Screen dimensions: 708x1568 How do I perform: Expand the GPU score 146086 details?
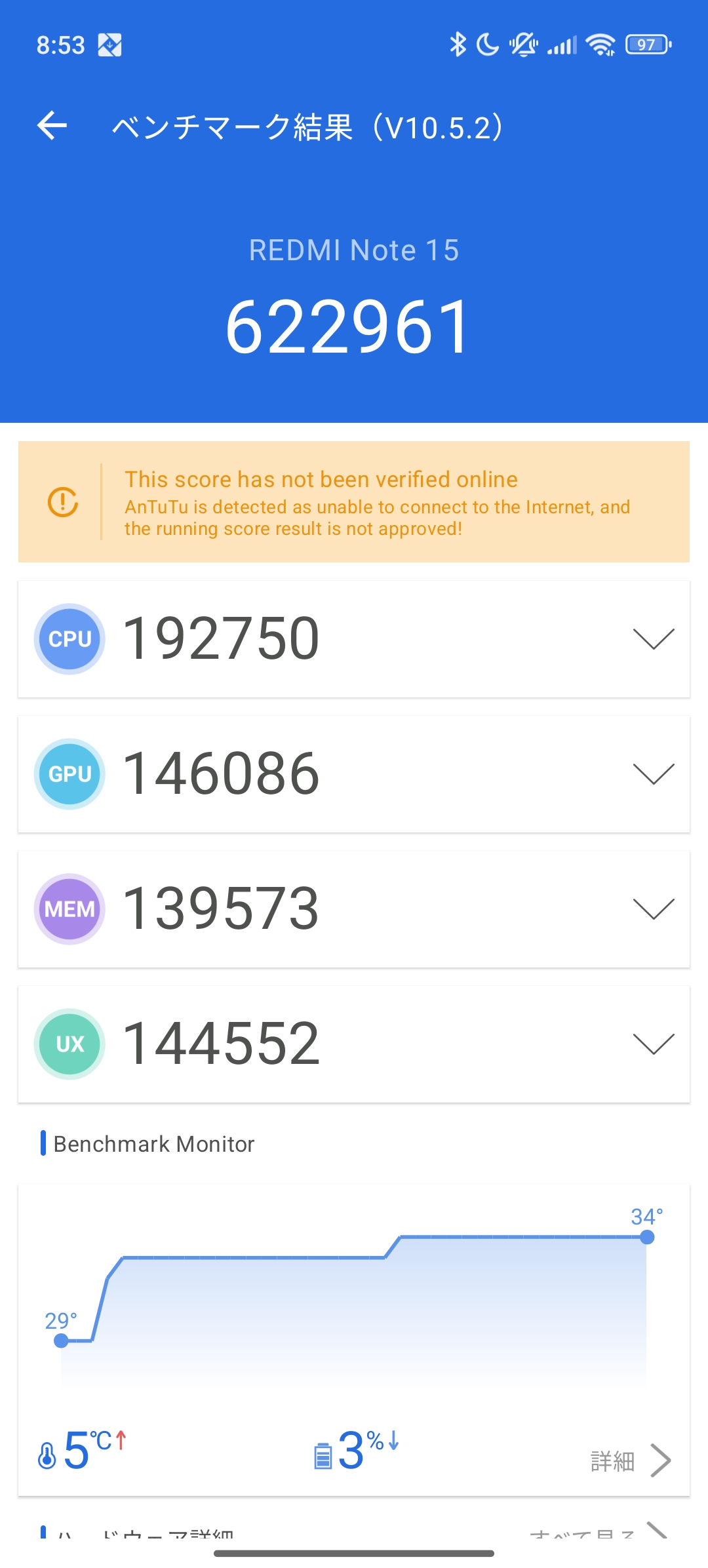[653, 774]
